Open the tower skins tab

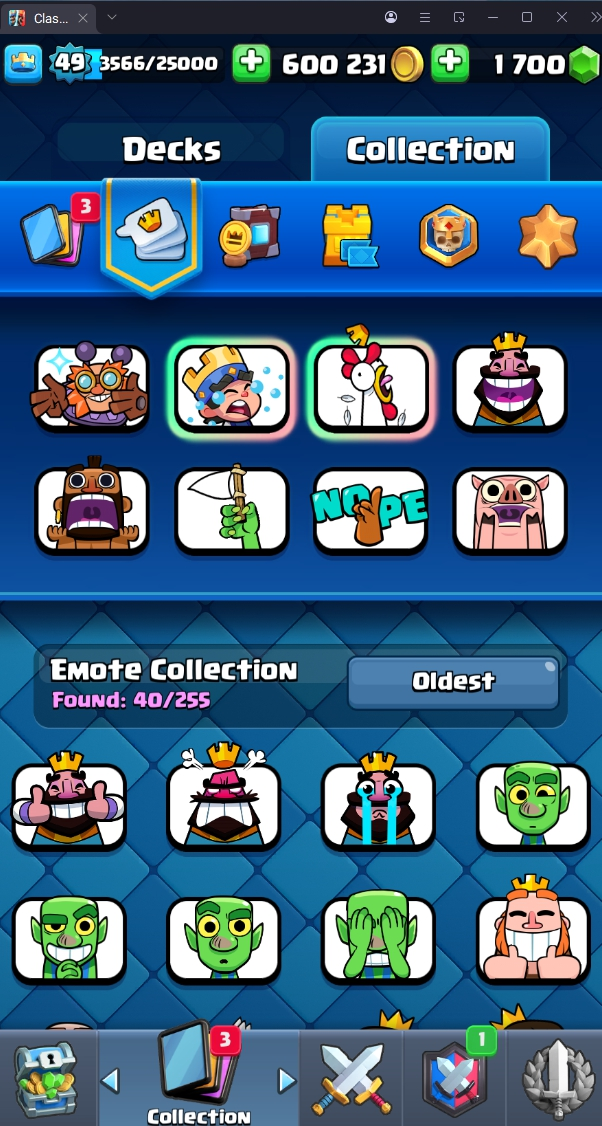point(347,236)
